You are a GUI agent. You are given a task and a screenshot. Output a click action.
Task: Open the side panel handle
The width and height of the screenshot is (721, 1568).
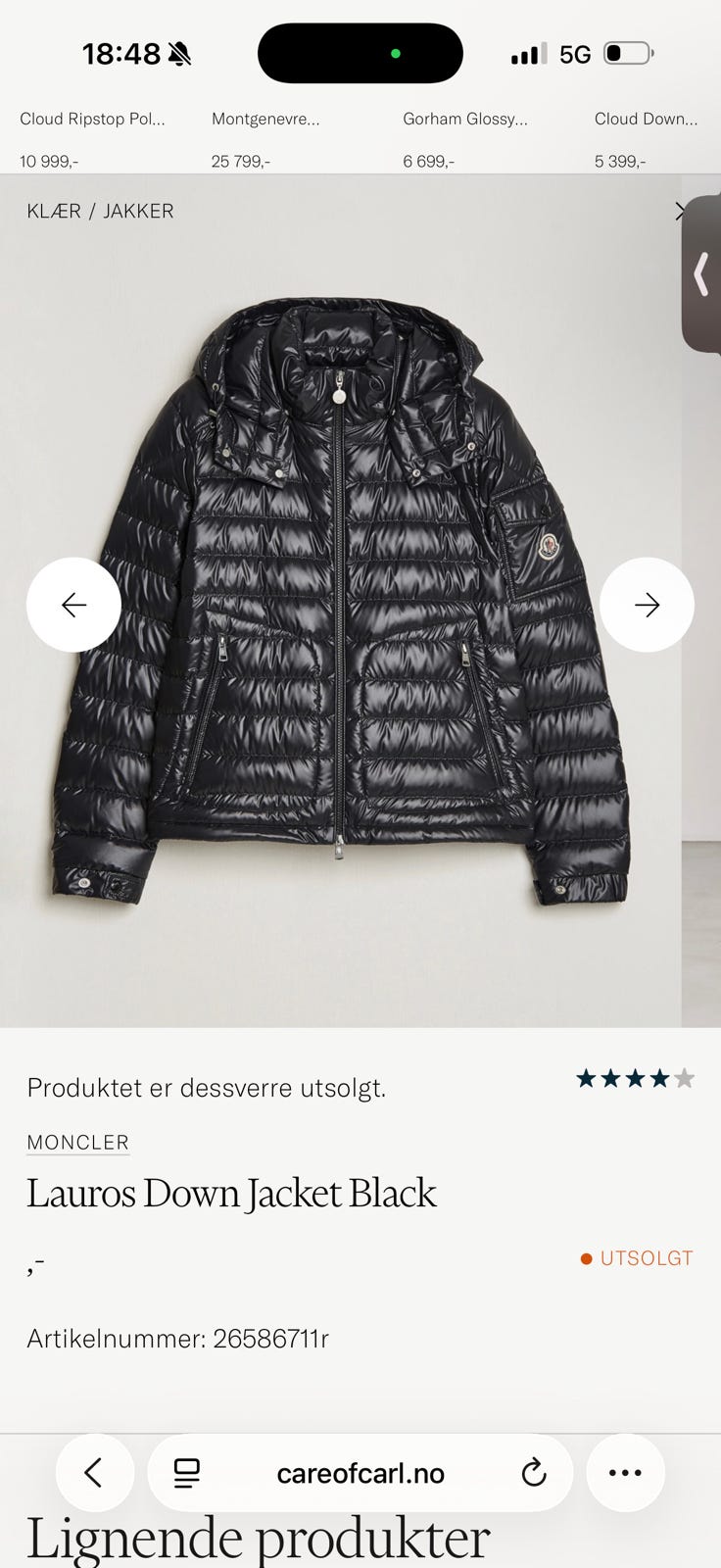[701, 274]
